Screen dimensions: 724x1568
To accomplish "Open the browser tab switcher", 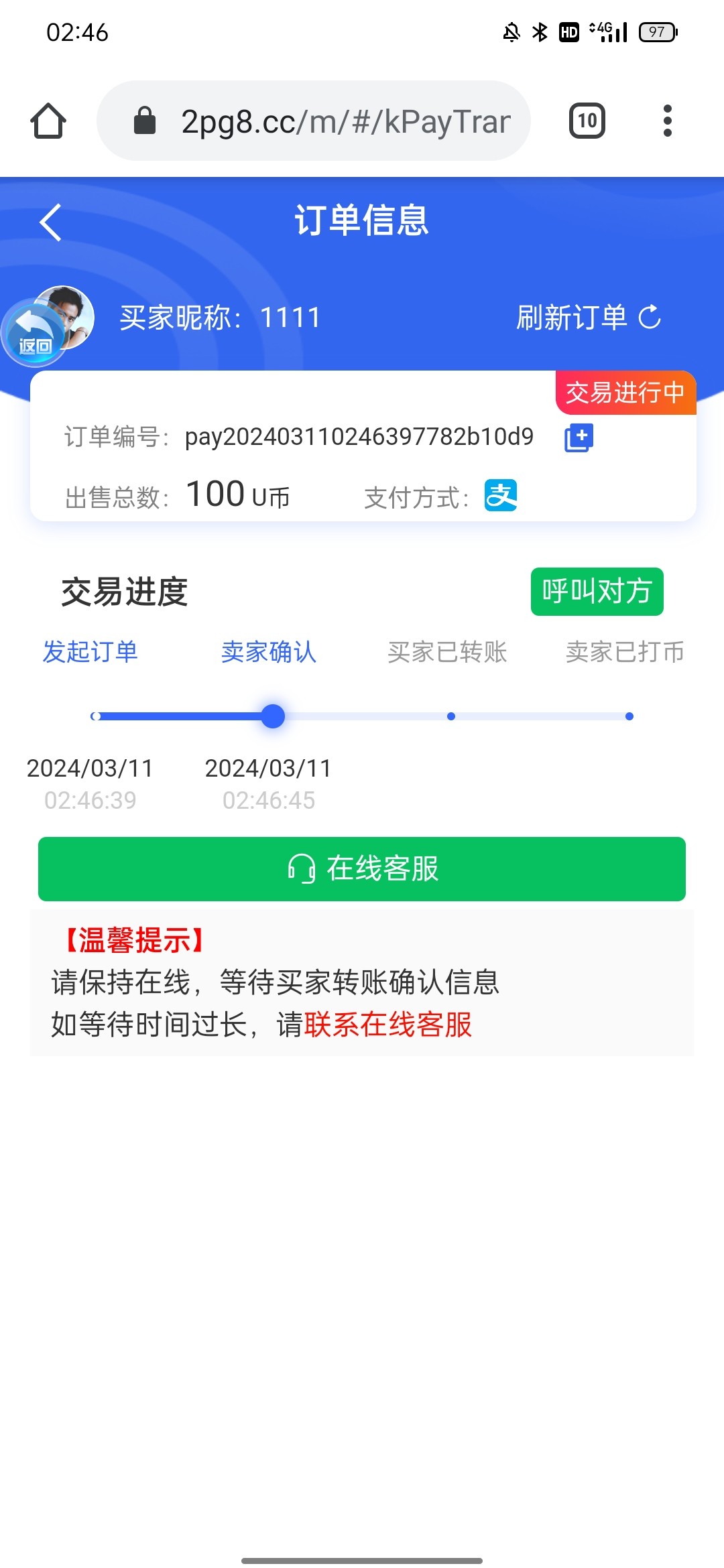I will pos(587,121).
